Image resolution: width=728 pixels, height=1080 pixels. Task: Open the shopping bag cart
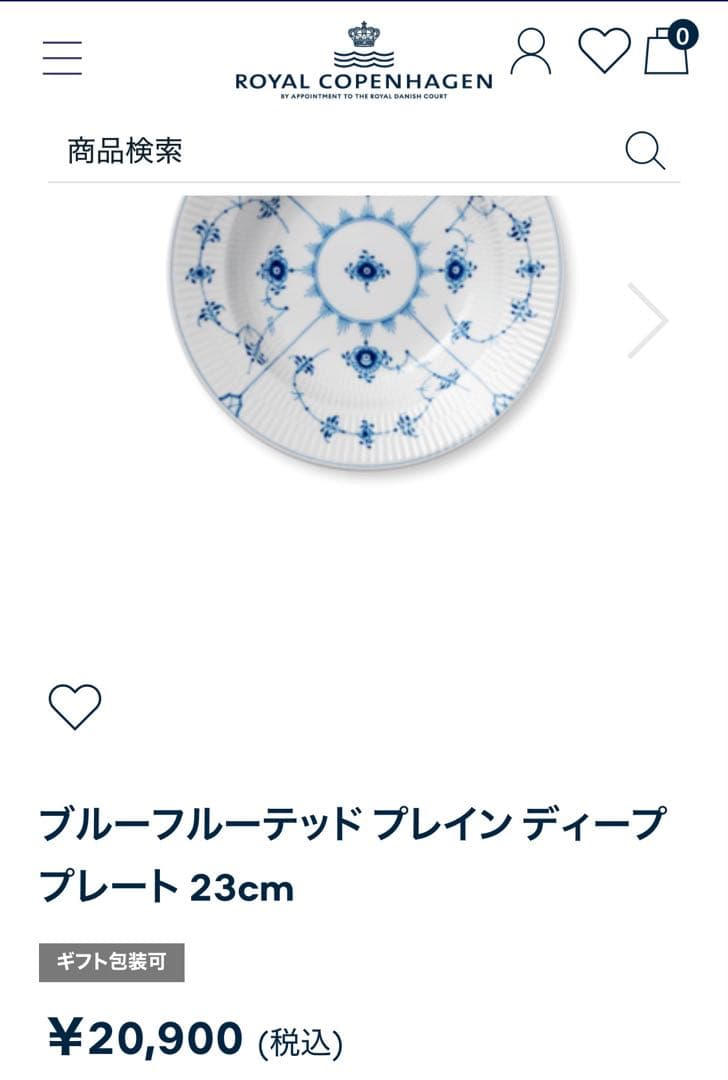(667, 51)
